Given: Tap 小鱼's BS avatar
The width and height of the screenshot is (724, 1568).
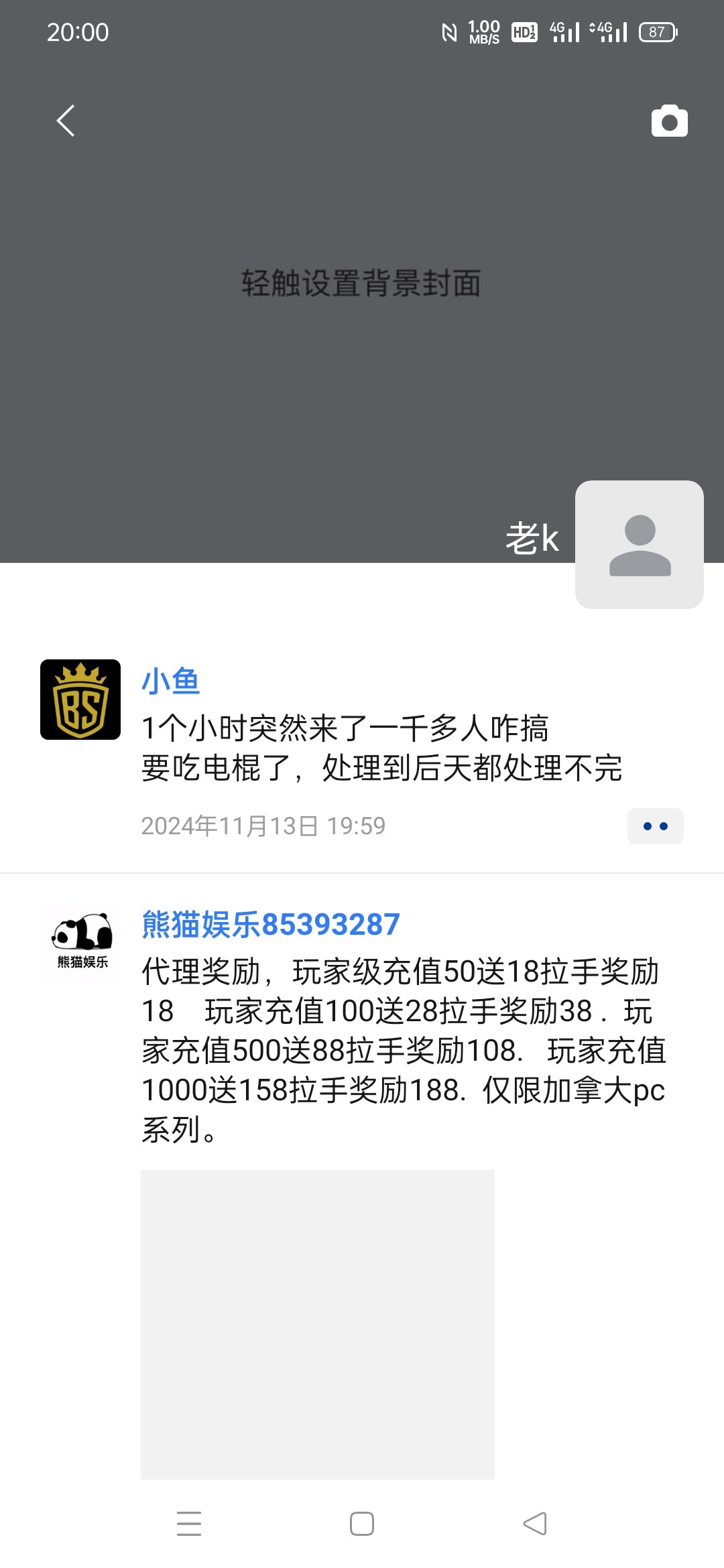Looking at the screenshot, I should coord(80,700).
